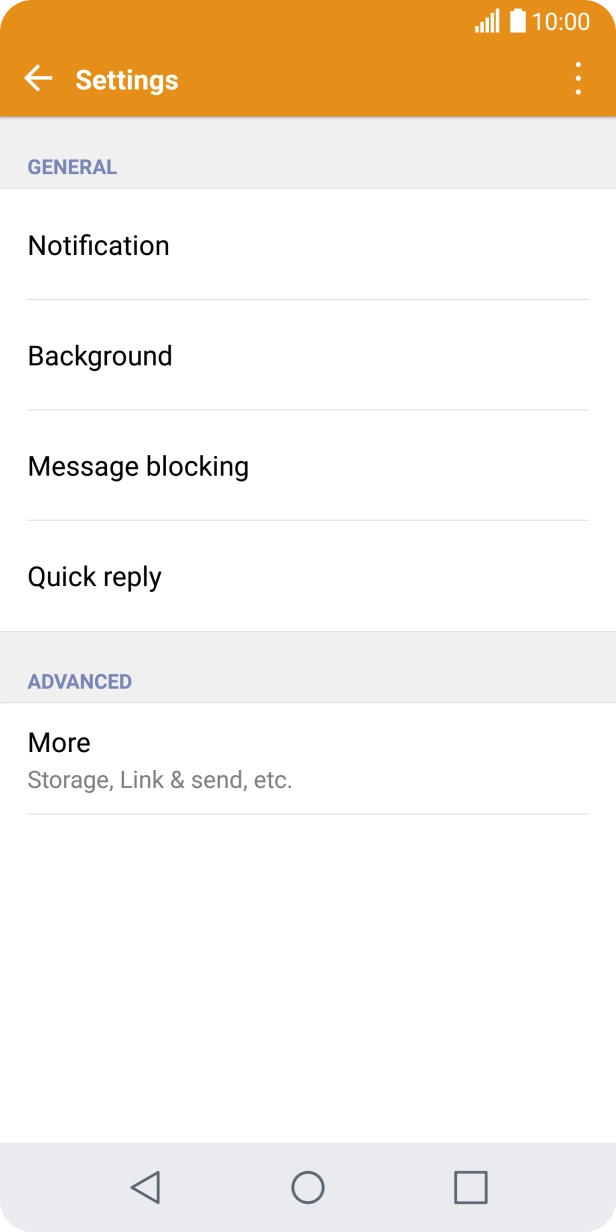Go back using the arrow beside Settings
This screenshot has width=616, height=1232.
38,79
